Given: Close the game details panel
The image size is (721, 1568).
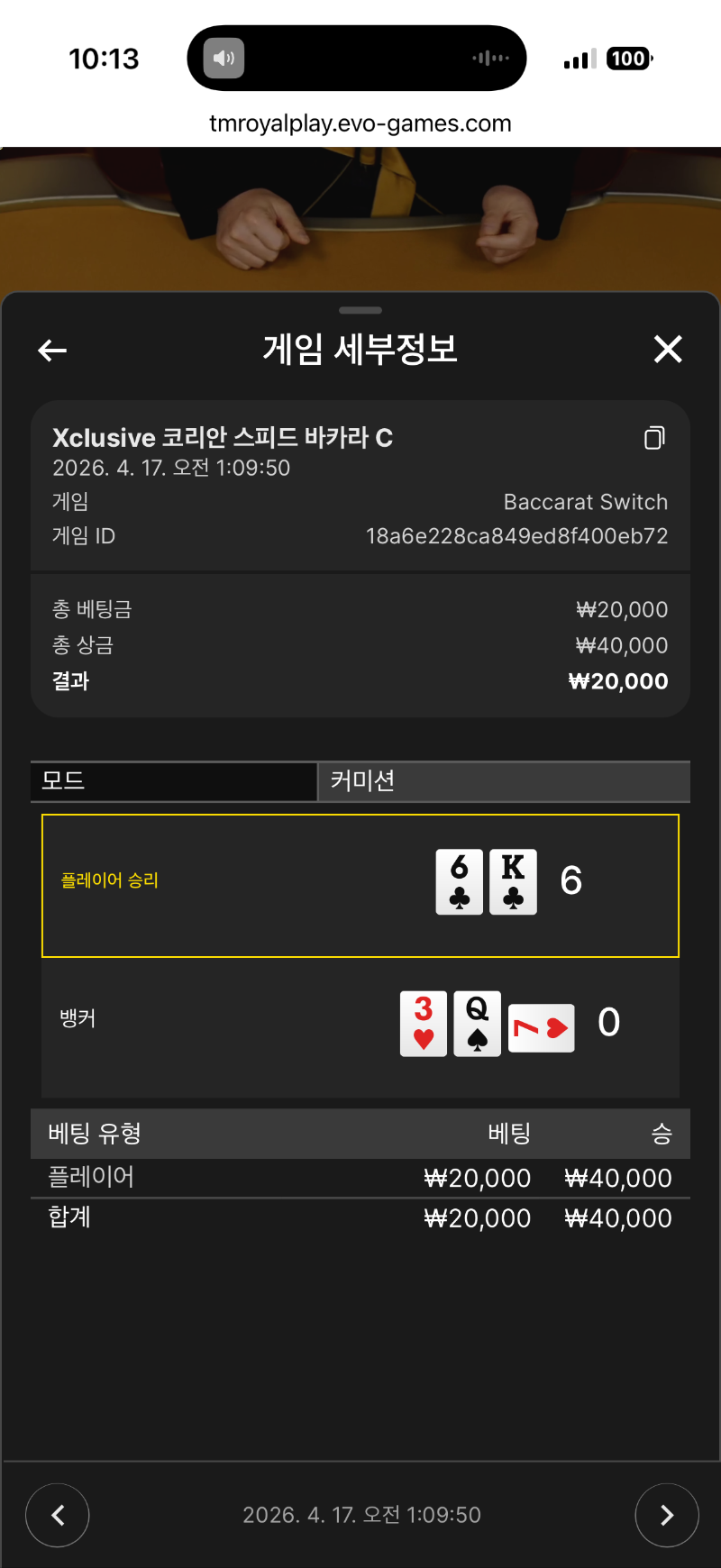Looking at the screenshot, I should pyautogui.click(x=668, y=349).
